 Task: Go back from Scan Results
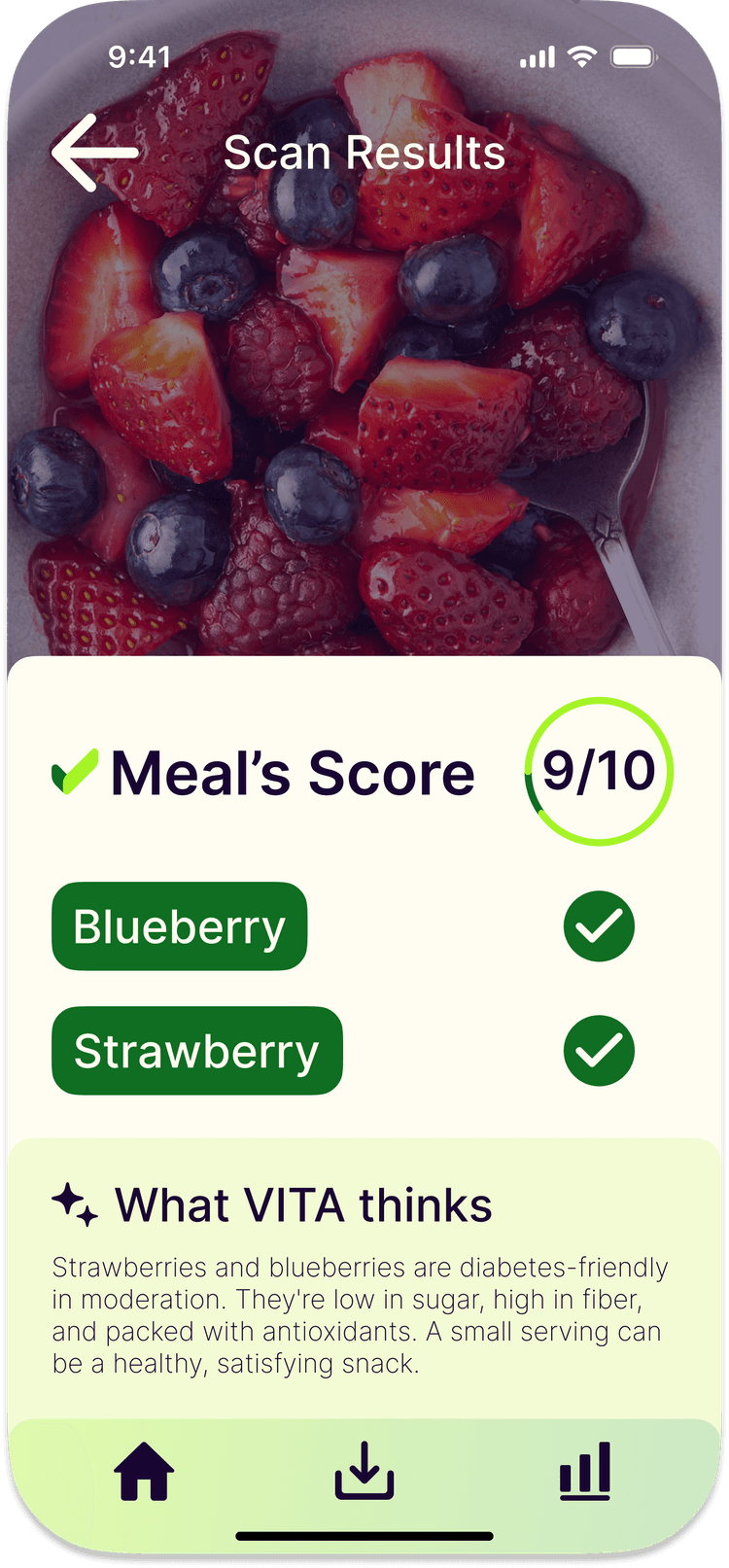click(94, 153)
